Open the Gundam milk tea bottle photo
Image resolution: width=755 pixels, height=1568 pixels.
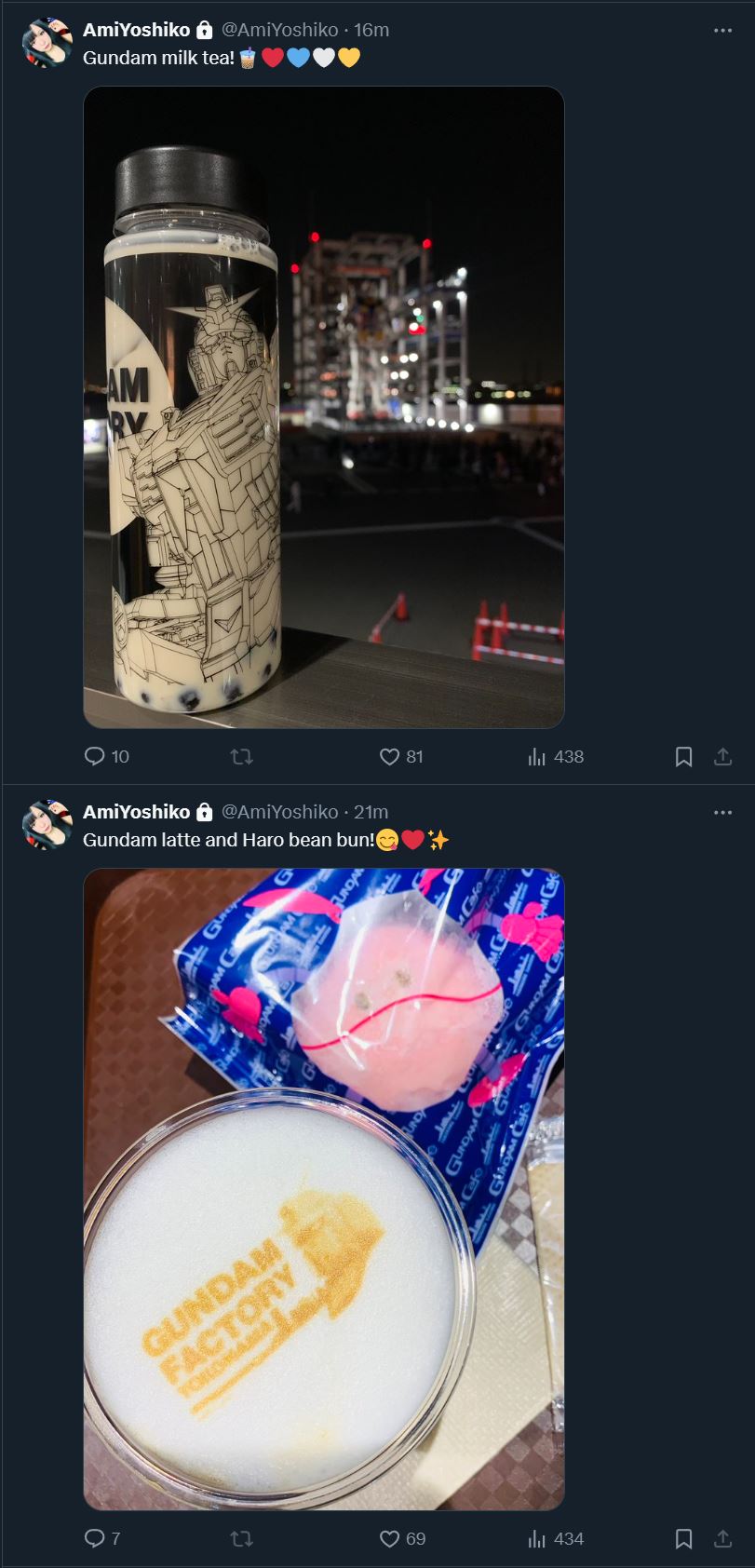324,407
